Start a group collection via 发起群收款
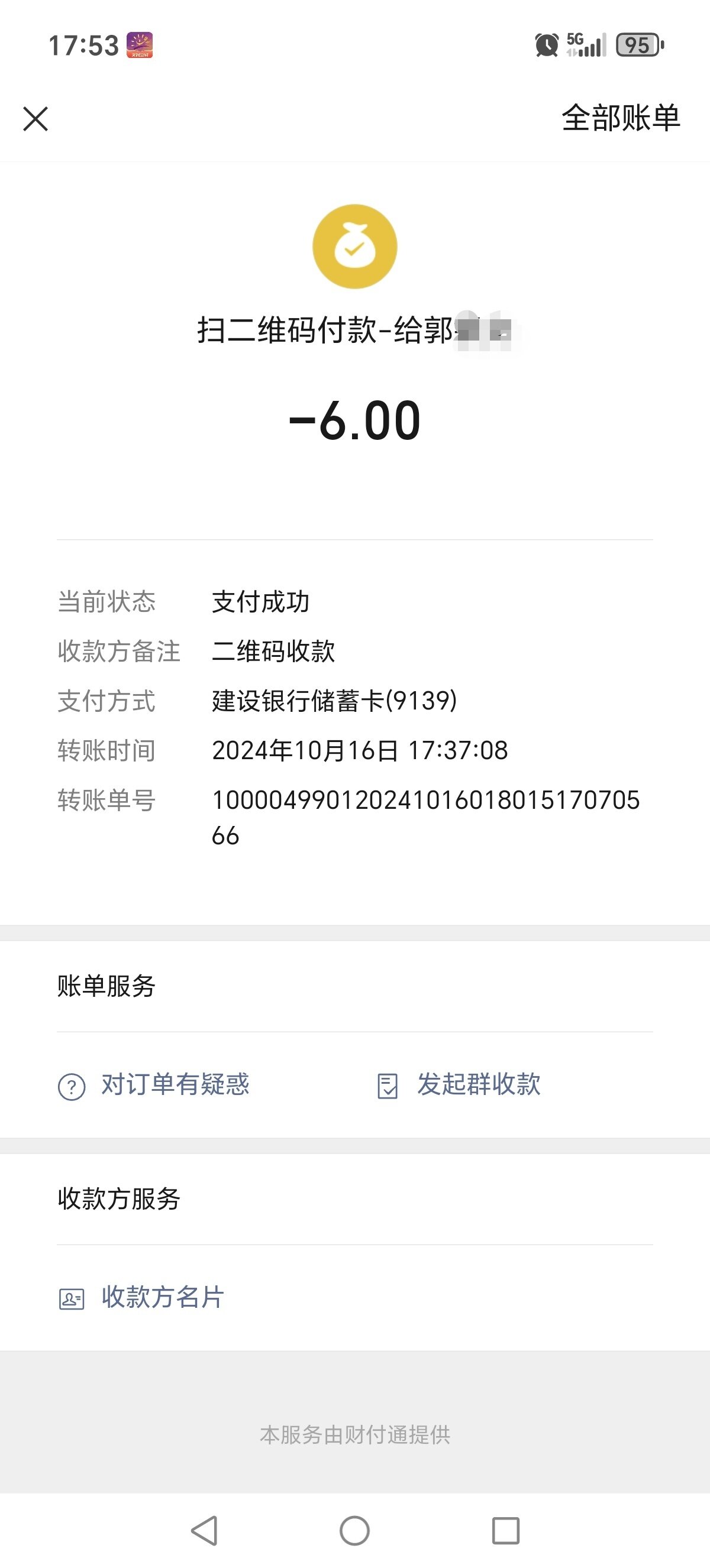 click(458, 1085)
